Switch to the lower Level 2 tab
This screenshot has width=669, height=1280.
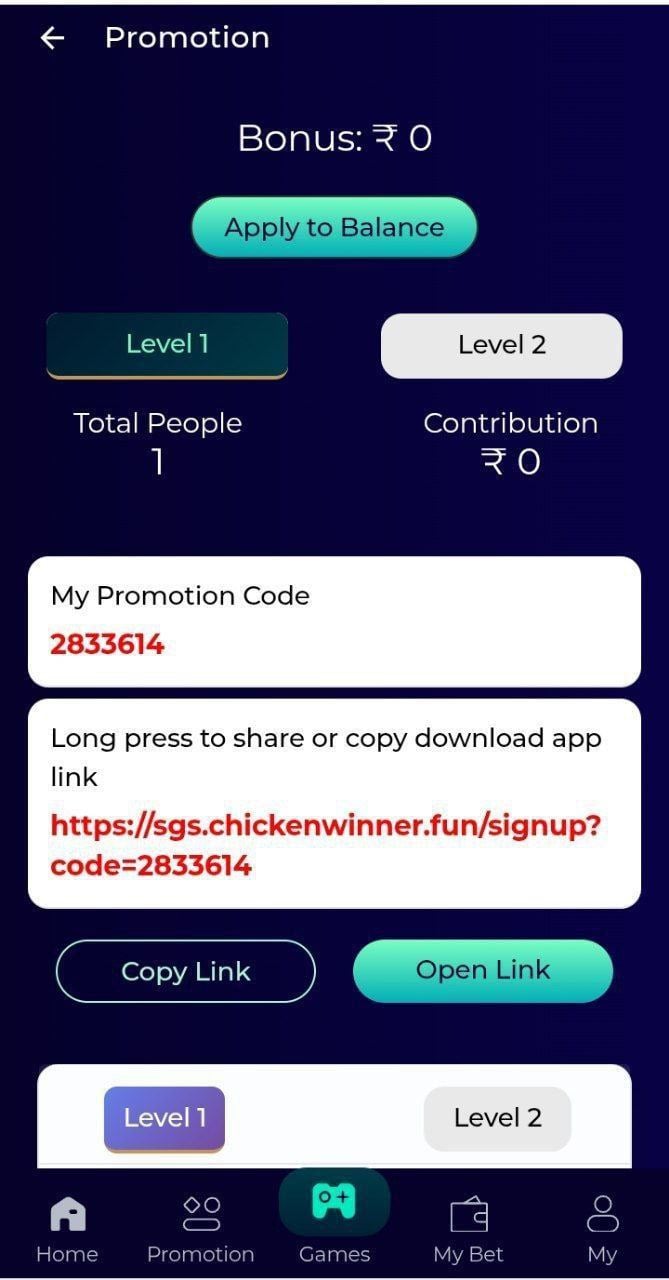[497, 1118]
